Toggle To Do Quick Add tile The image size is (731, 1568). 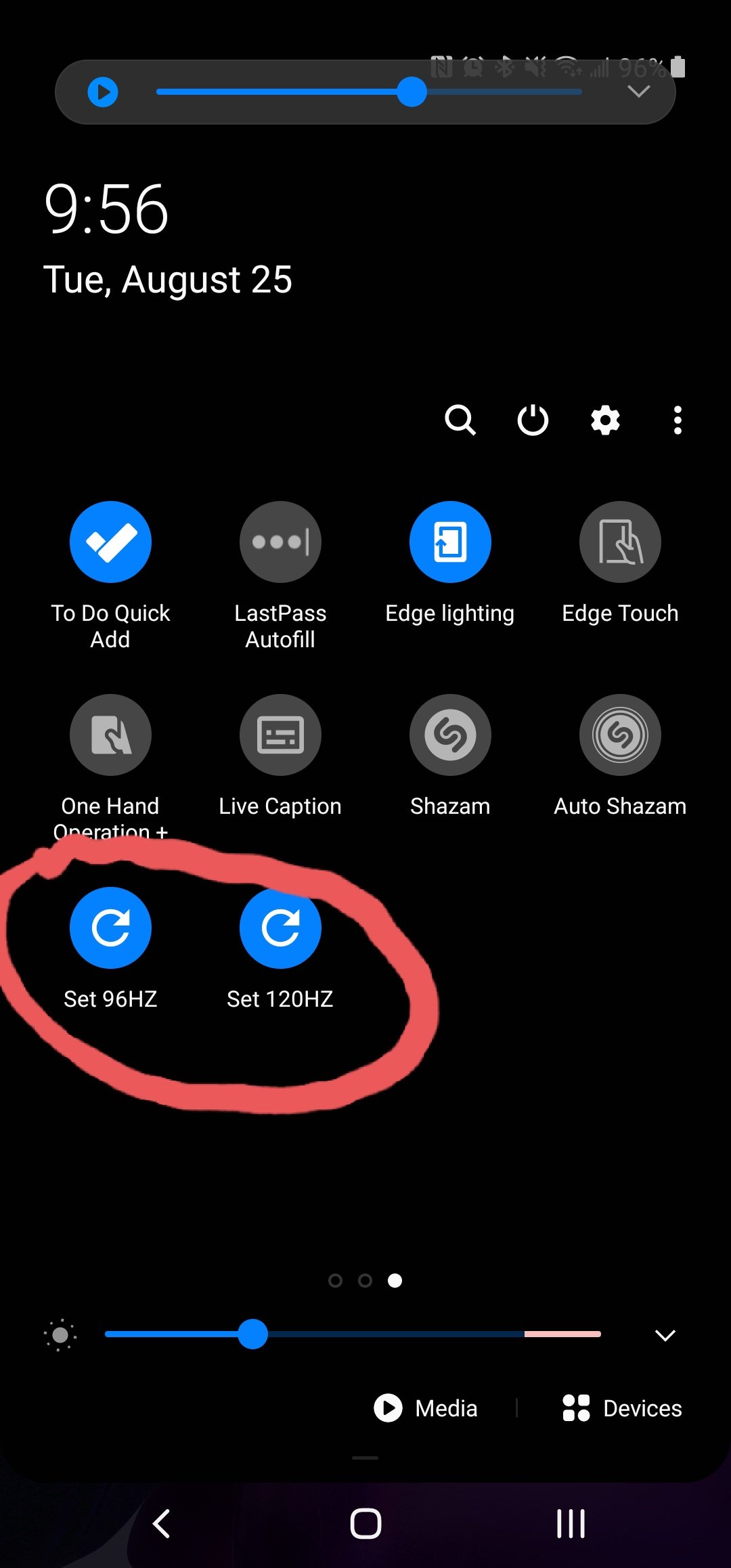point(110,542)
